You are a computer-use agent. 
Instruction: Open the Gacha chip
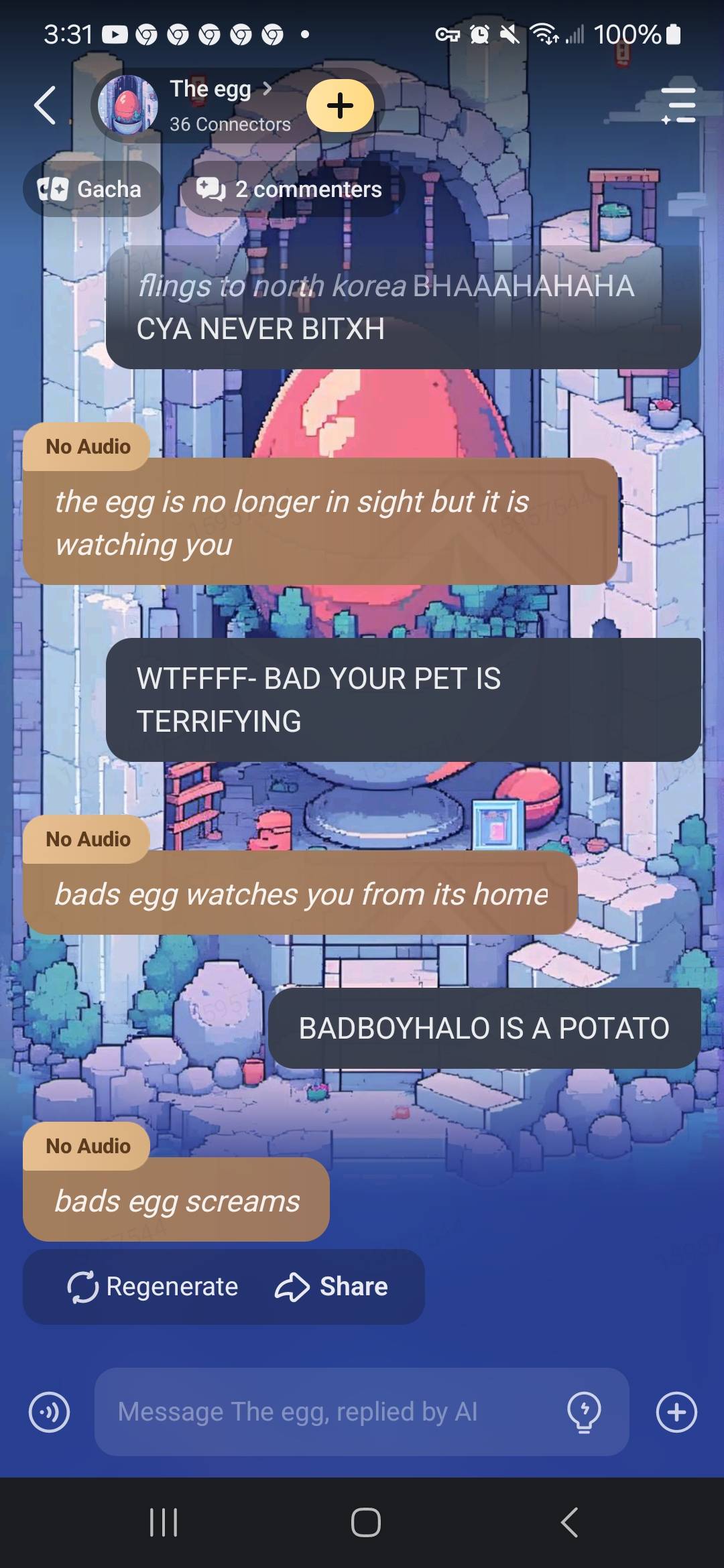coord(91,190)
